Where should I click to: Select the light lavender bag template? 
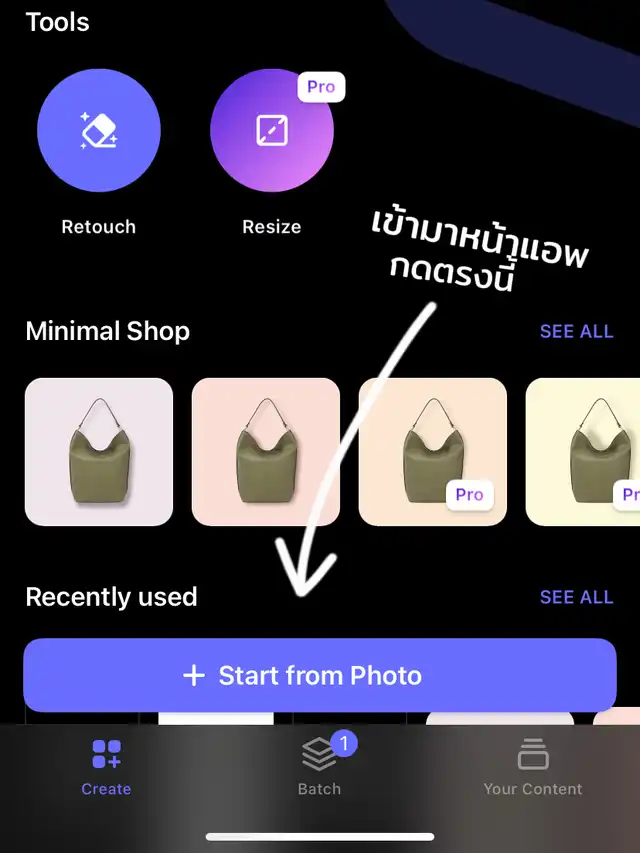pyautogui.click(x=99, y=452)
